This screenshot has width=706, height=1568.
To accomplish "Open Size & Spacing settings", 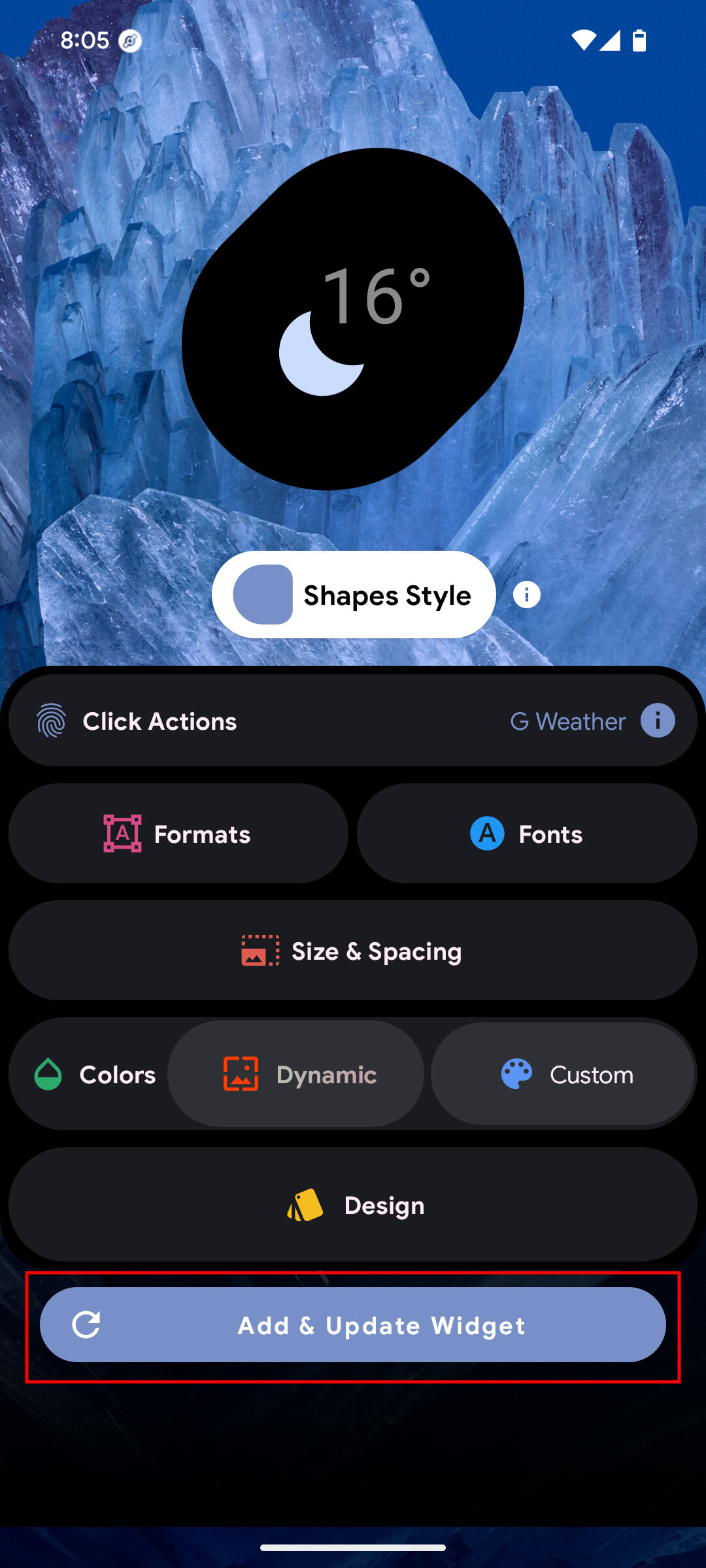I will [353, 951].
